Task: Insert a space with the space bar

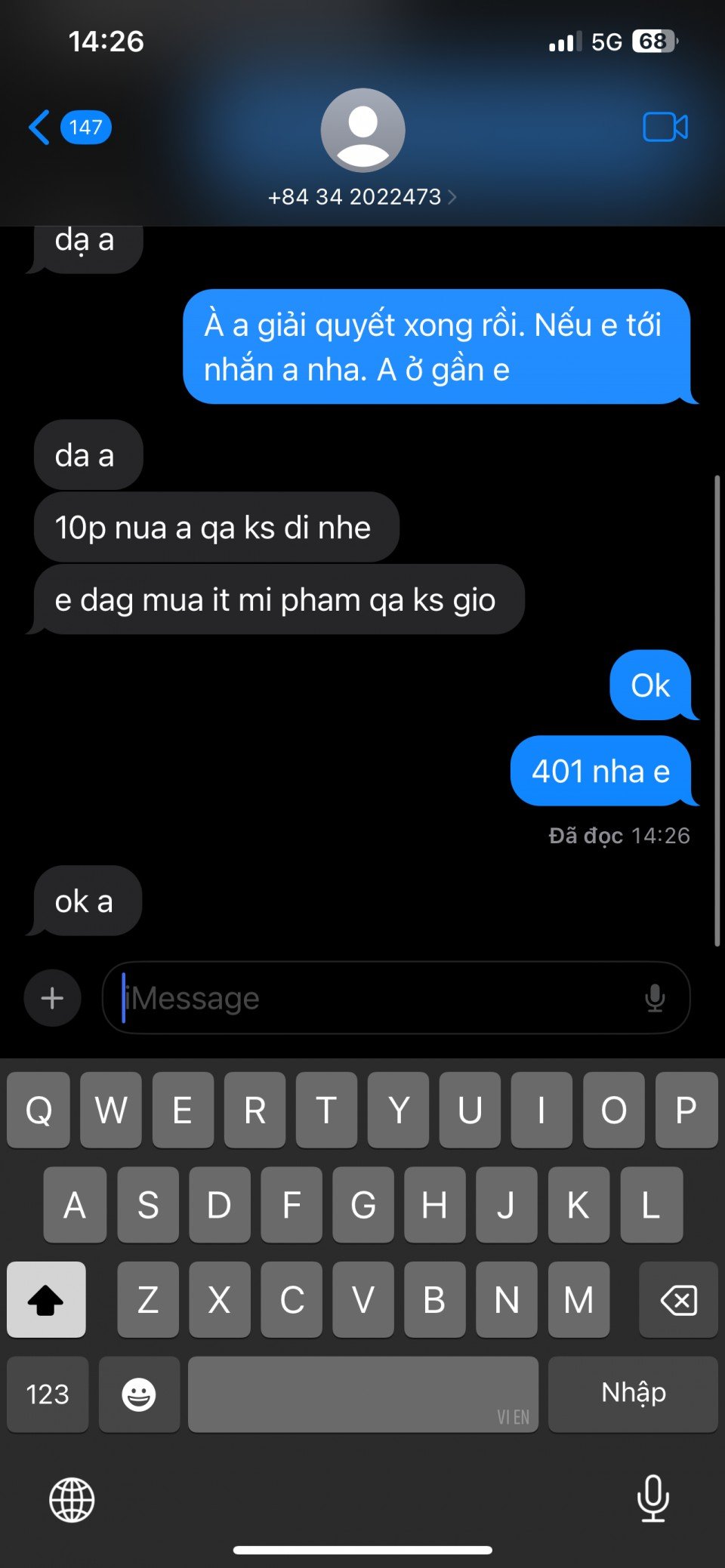Action: tap(362, 1394)
